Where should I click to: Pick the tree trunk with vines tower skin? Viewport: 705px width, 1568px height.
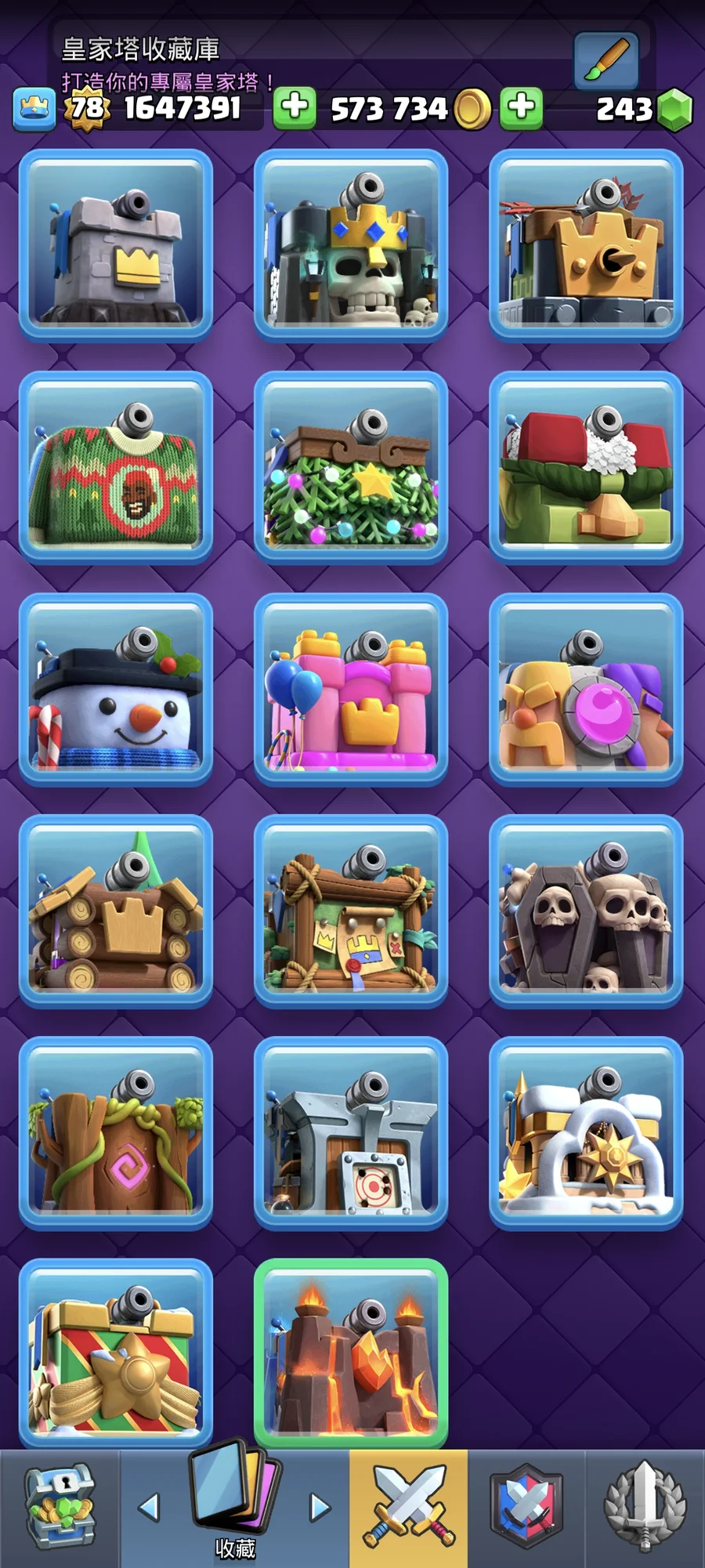coord(116,1133)
